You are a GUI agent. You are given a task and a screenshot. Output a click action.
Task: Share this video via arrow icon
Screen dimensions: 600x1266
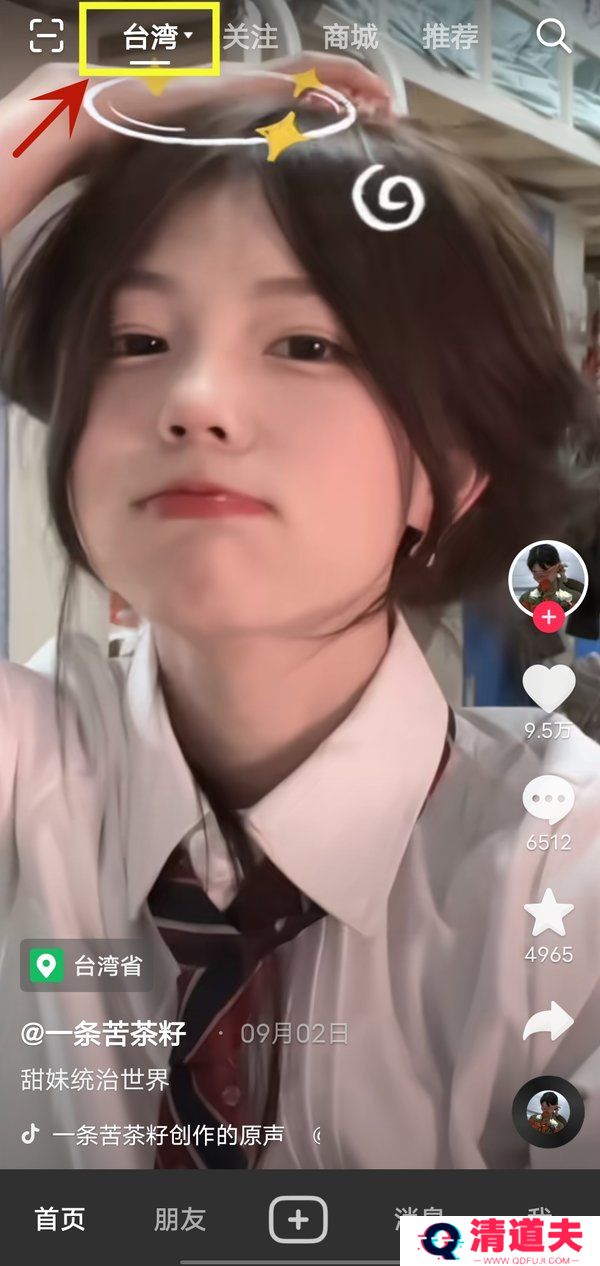point(548,1021)
